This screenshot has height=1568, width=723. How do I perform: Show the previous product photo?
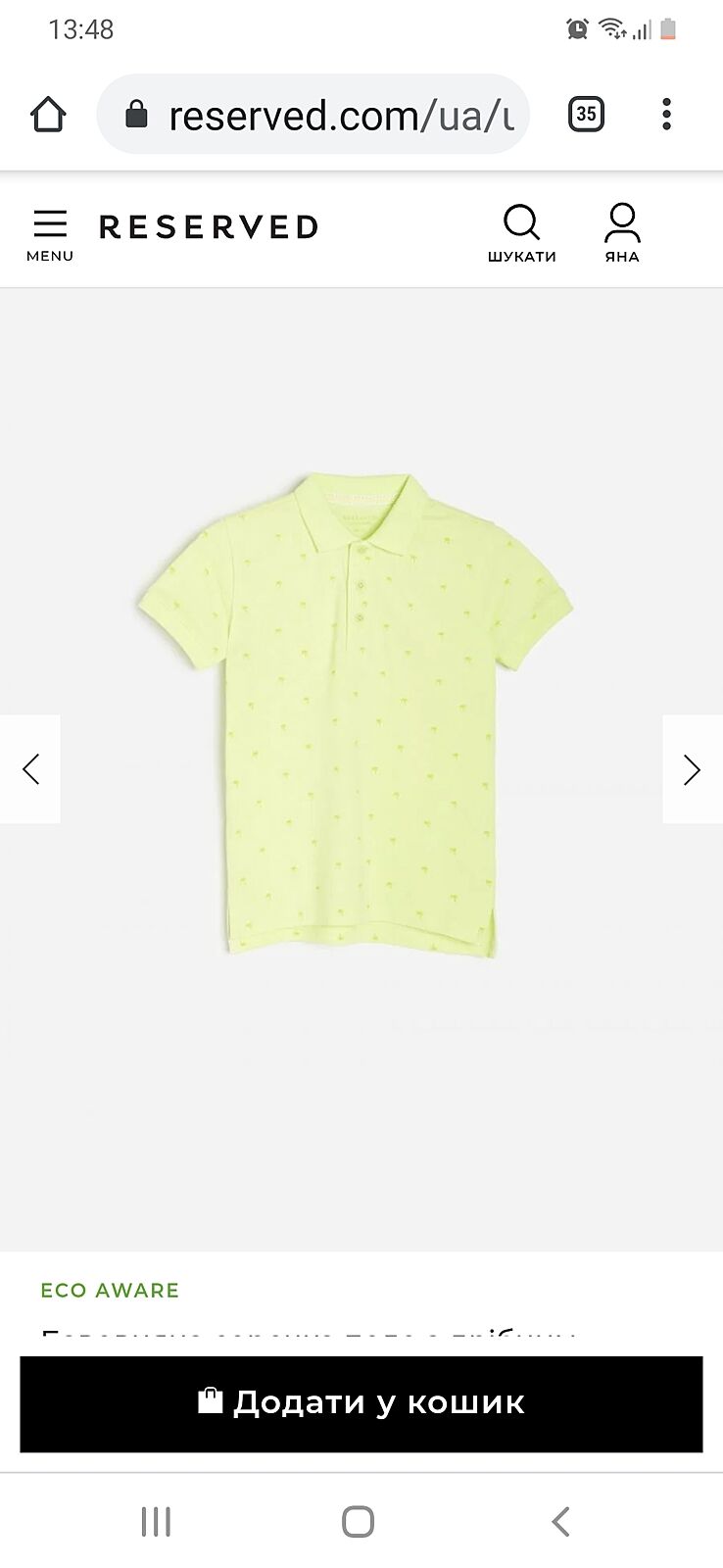click(30, 769)
